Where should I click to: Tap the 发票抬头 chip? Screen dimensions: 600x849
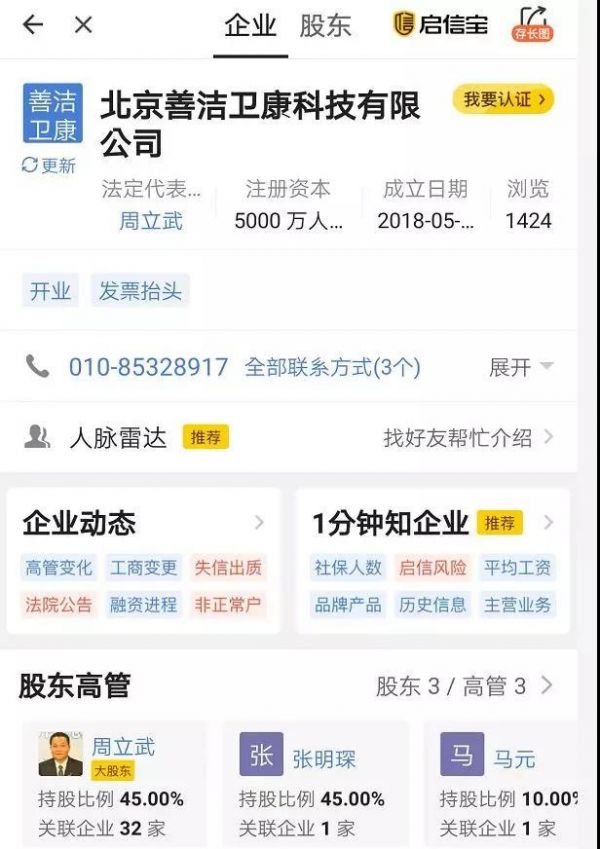pyautogui.click(x=140, y=291)
